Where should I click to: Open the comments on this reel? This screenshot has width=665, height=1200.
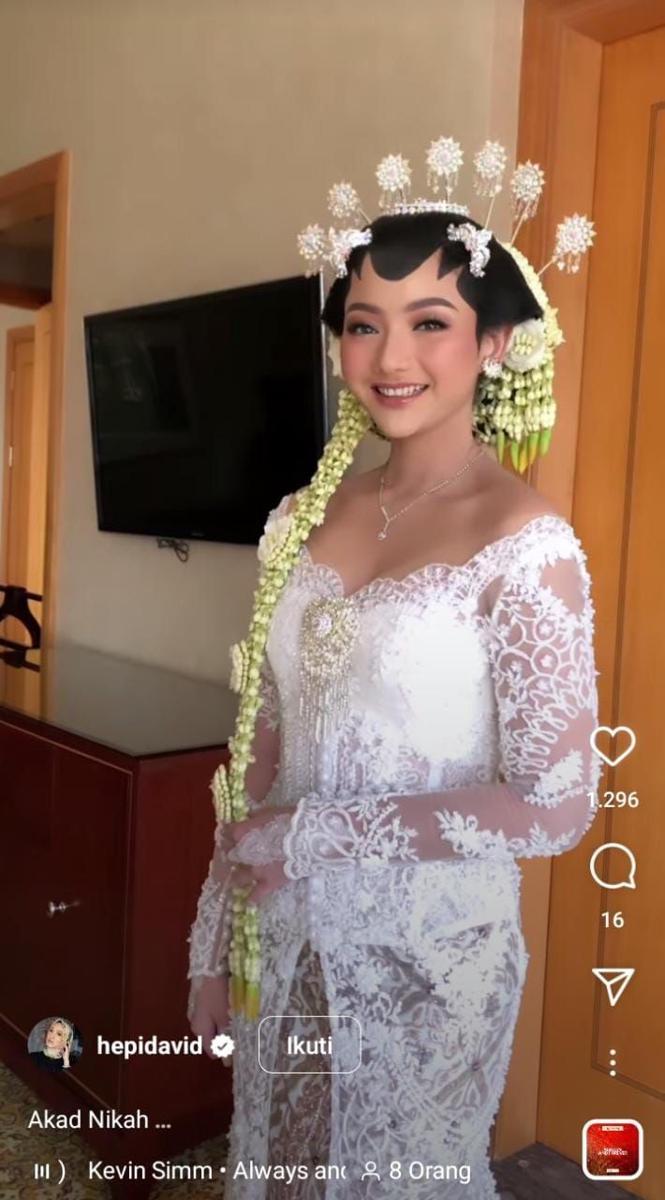612,866
